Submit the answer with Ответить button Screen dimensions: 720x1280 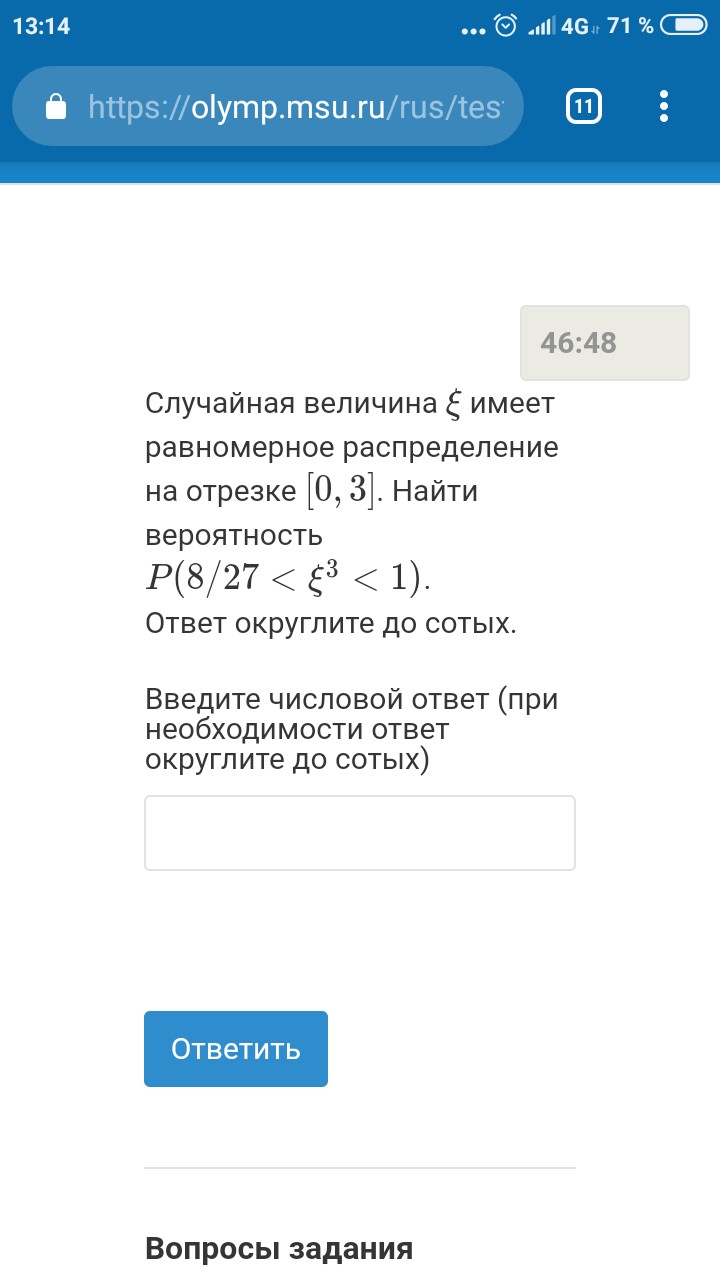236,1048
